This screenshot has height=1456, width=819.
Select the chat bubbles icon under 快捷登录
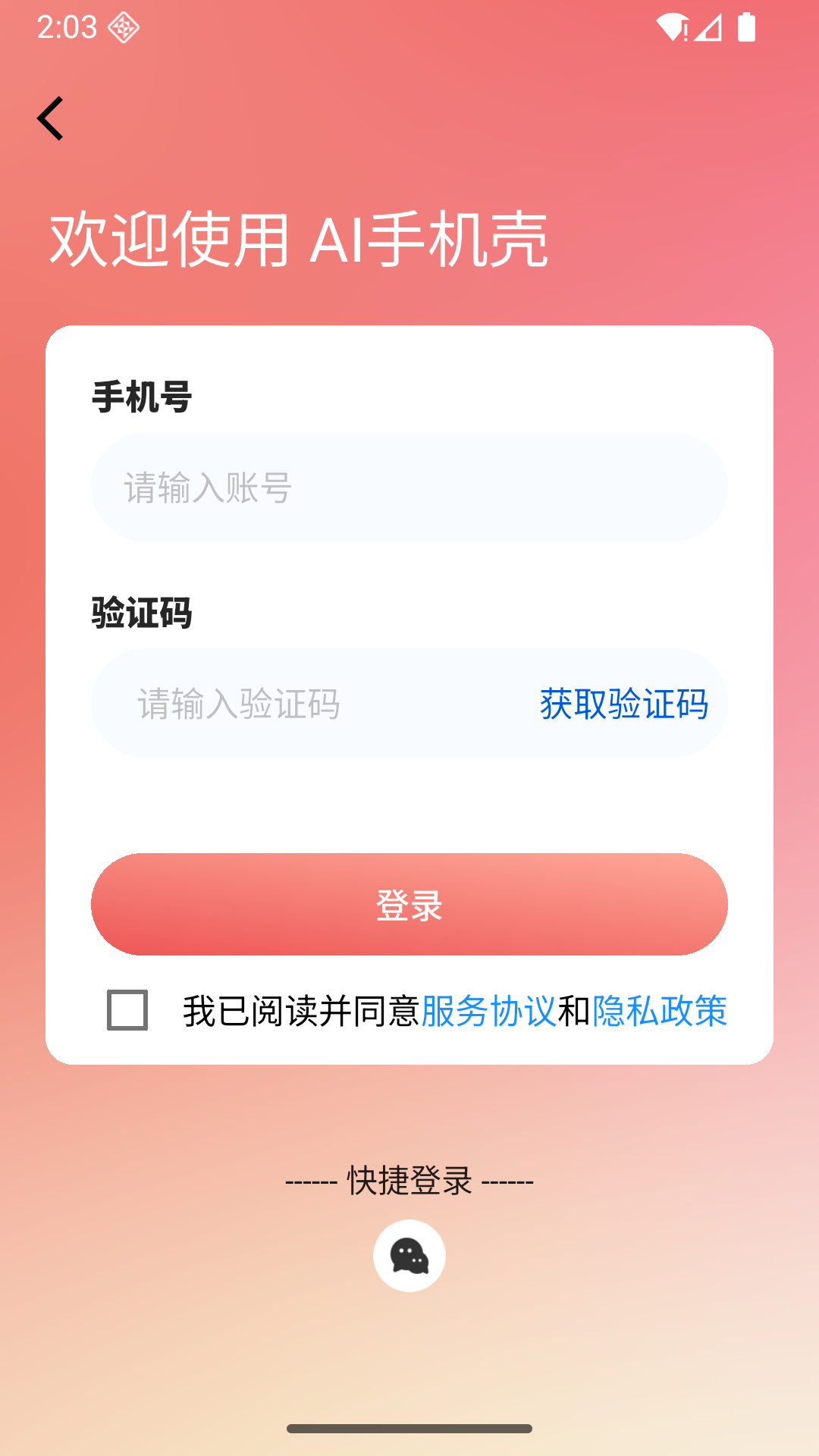click(409, 1255)
